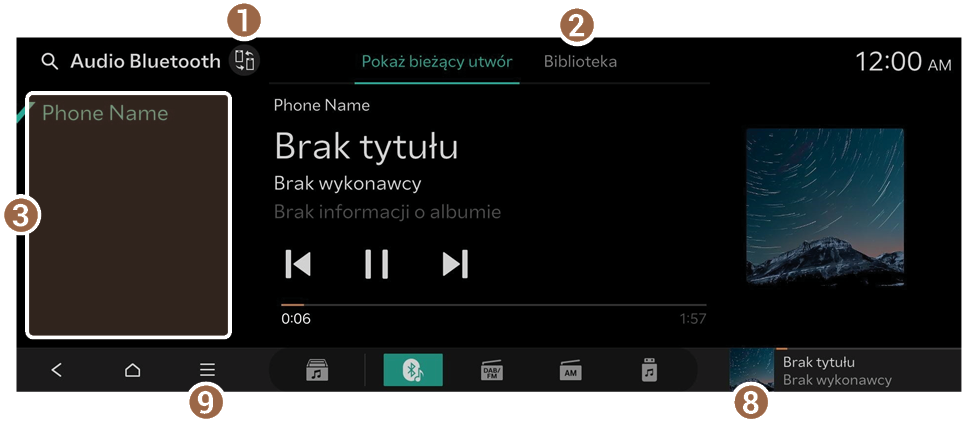Screen dimensions: 962x427
Task: Skip to the previous track
Action: 298,264
